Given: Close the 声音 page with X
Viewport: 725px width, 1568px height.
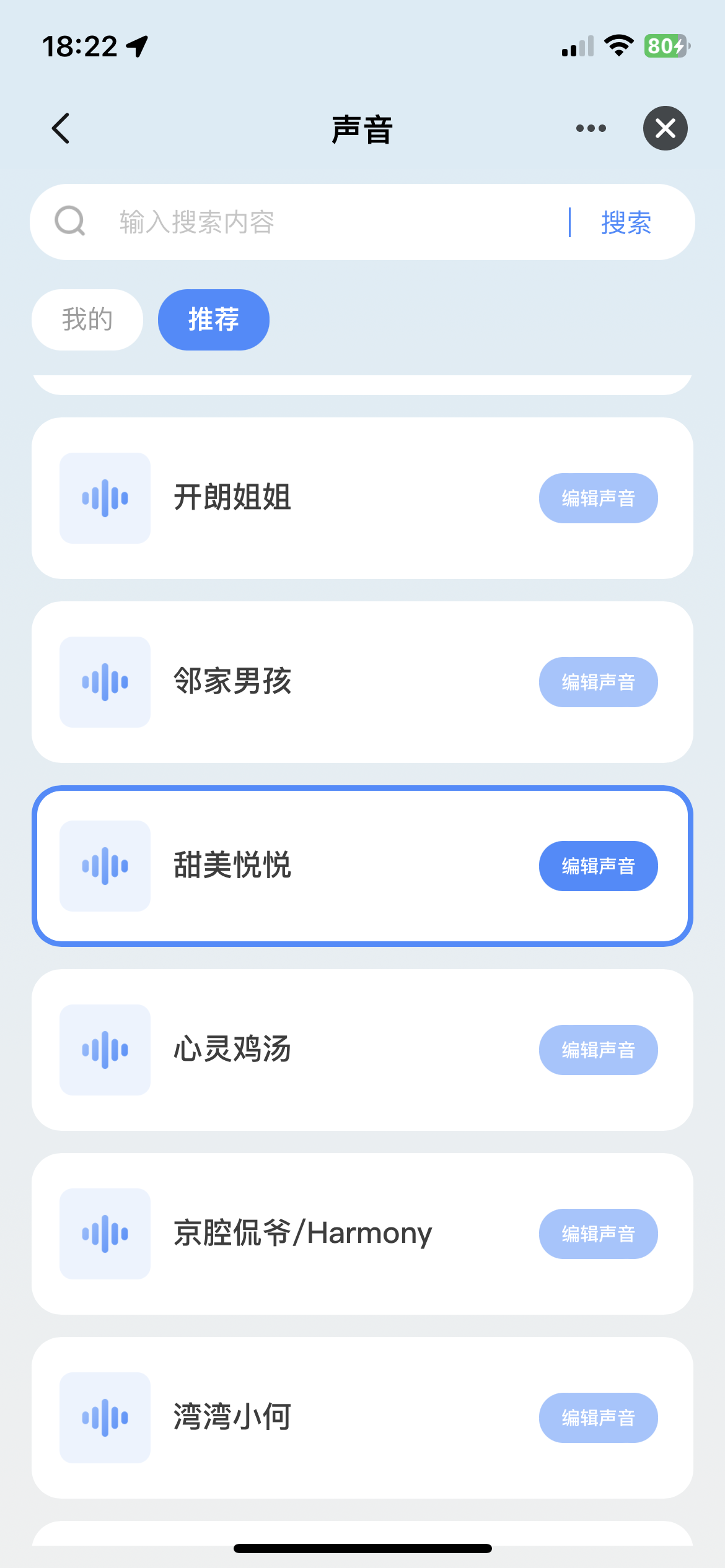Looking at the screenshot, I should coord(666,129).
